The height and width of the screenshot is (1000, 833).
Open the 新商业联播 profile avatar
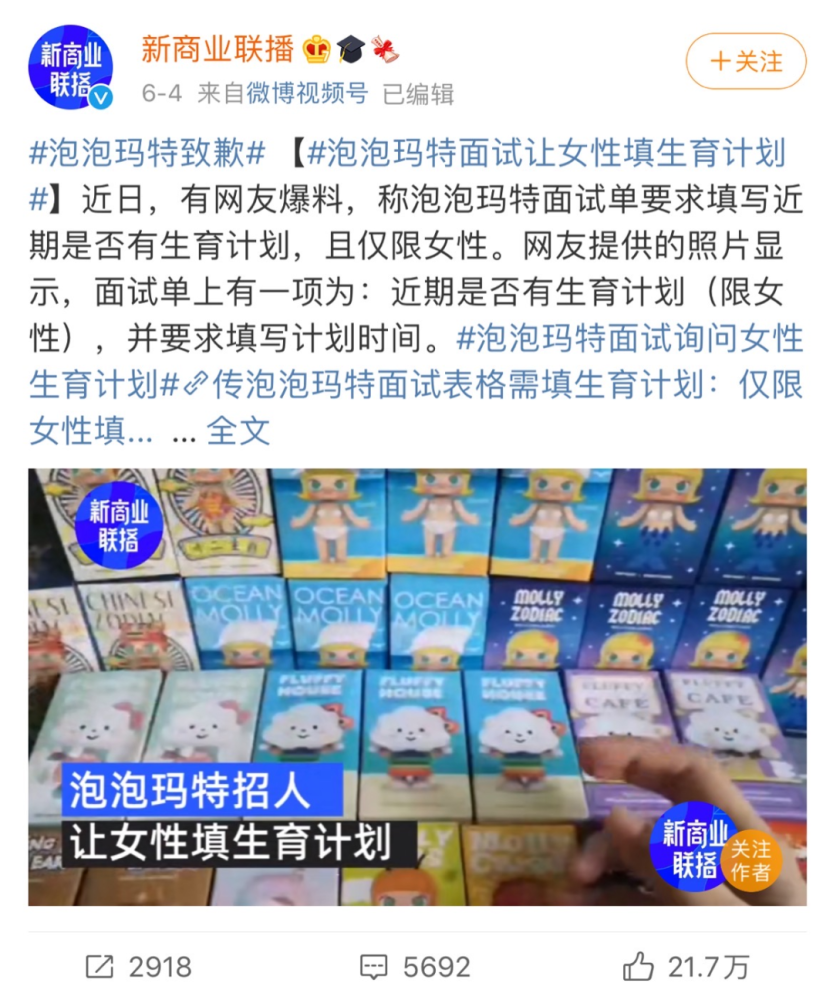click(x=70, y=67)
